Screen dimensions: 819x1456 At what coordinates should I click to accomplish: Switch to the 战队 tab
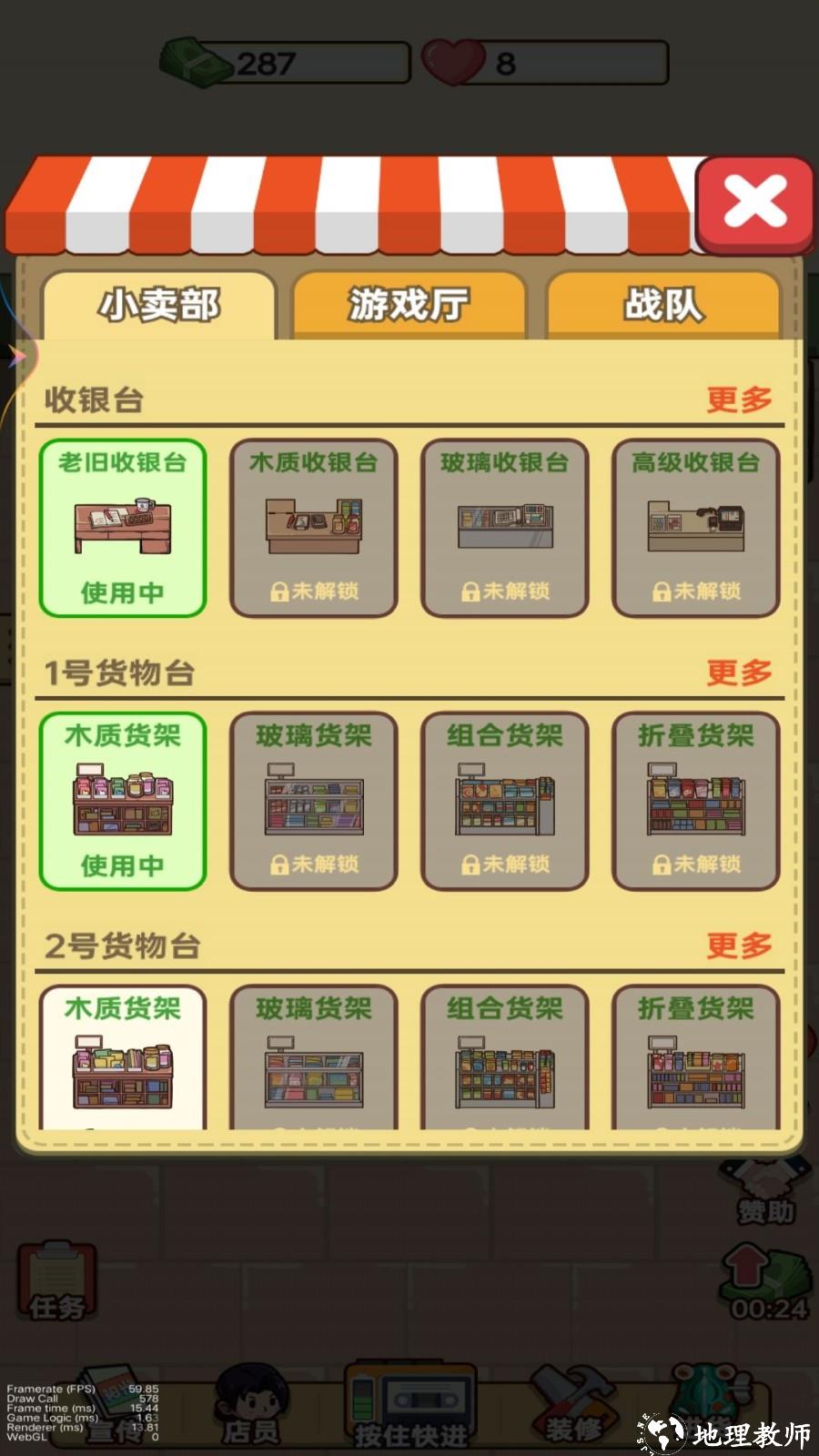(663, 305)
